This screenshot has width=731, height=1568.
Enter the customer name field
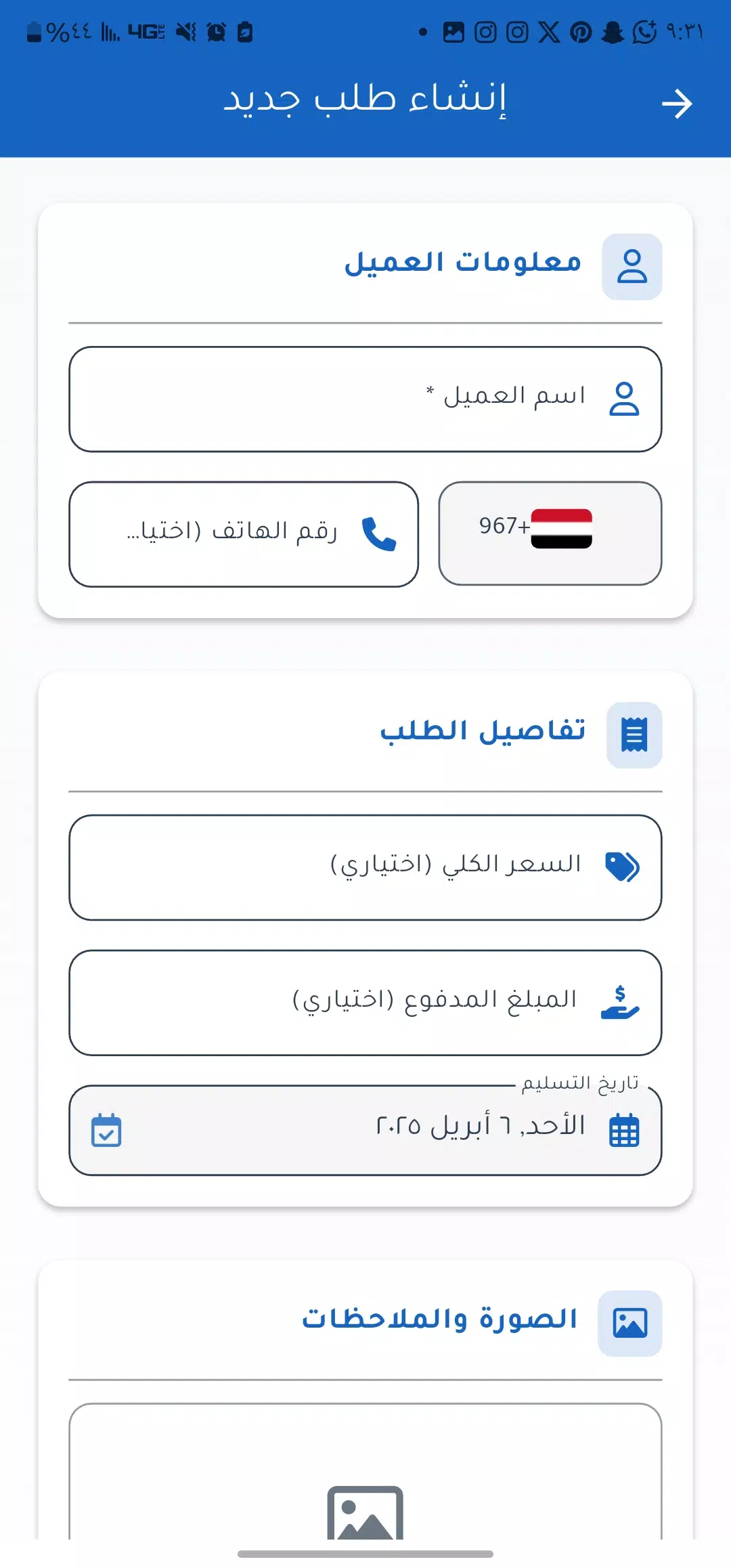pos(365,399)
